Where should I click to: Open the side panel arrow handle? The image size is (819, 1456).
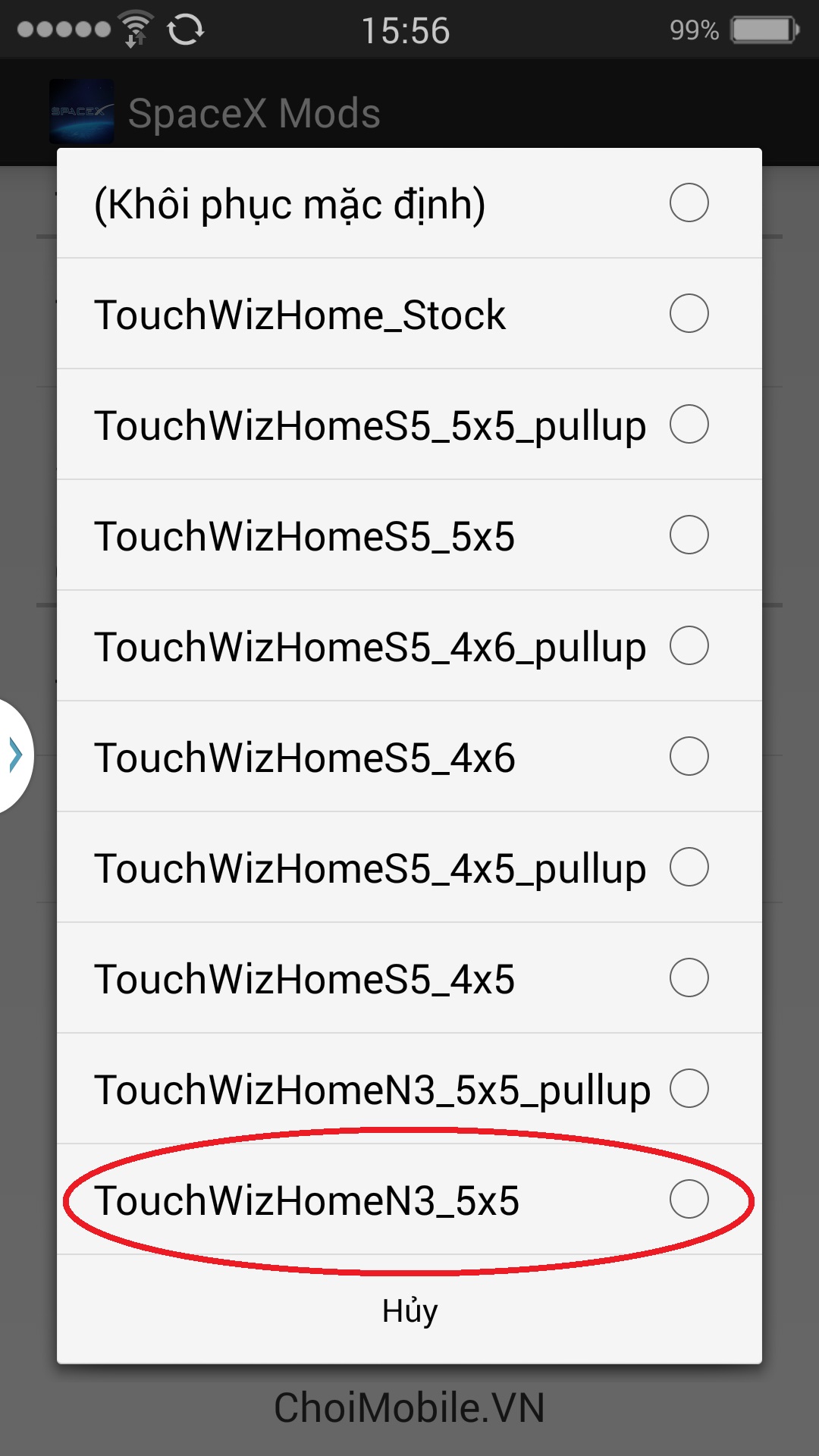point(15,756)
